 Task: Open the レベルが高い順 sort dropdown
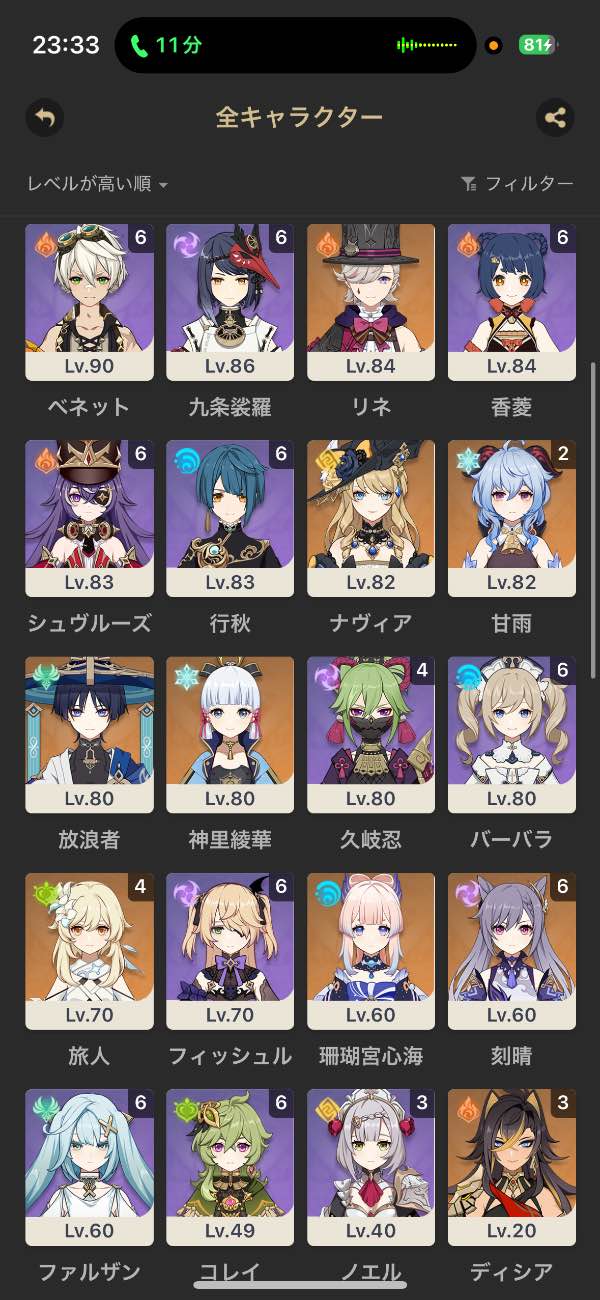click(97, 184)
